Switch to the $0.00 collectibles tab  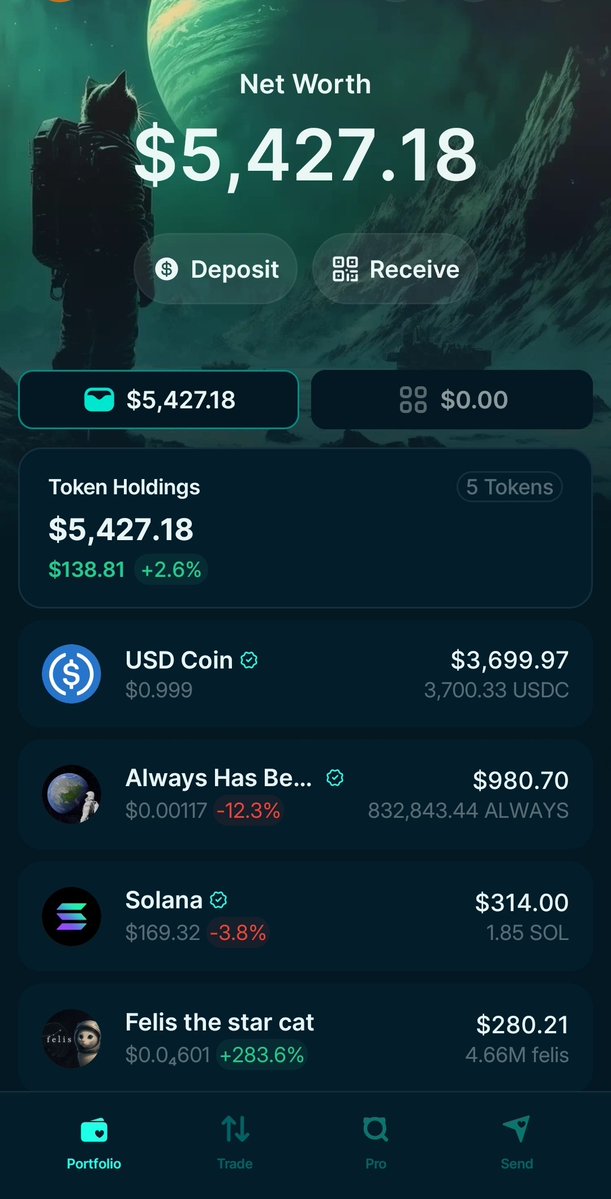click(x=452, y=400)
